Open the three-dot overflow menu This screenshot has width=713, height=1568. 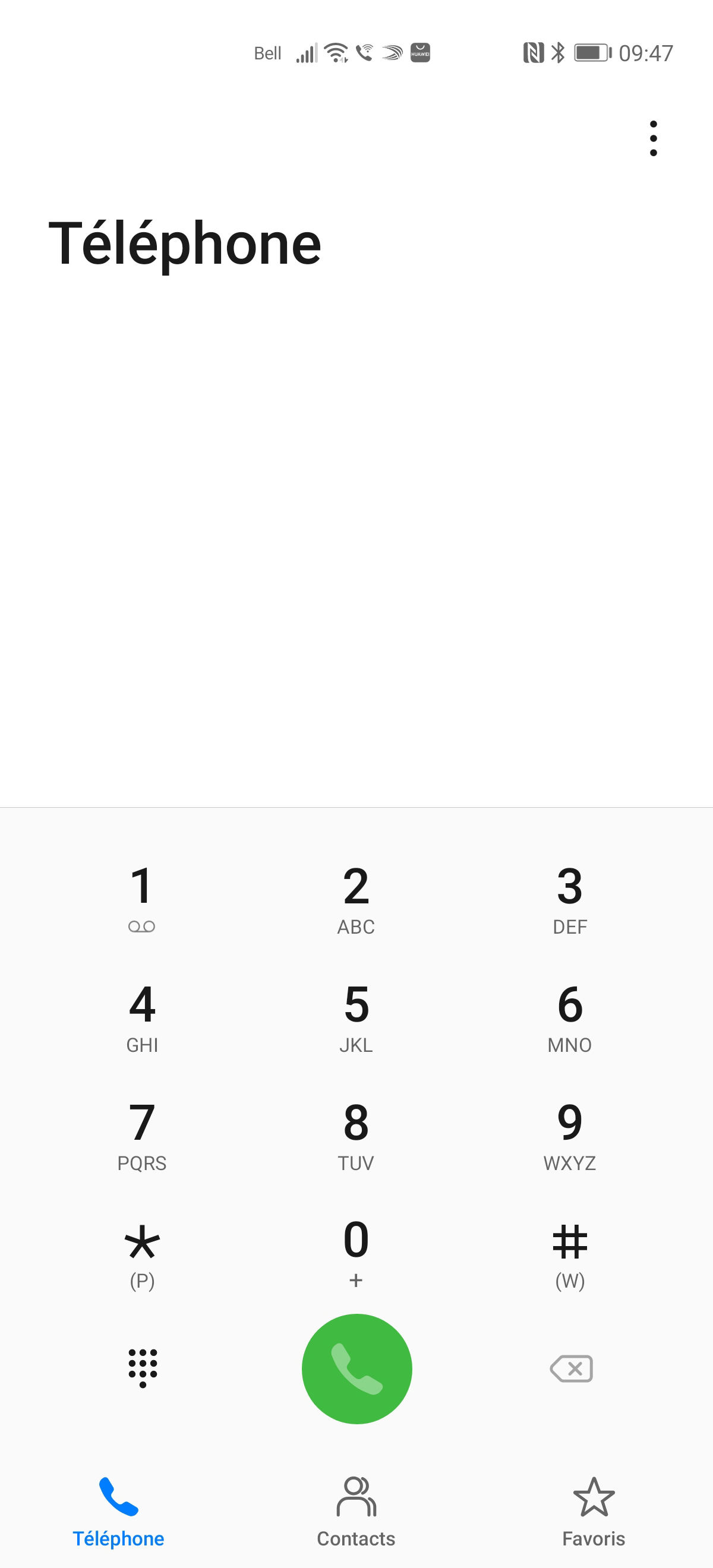(653, 138)
